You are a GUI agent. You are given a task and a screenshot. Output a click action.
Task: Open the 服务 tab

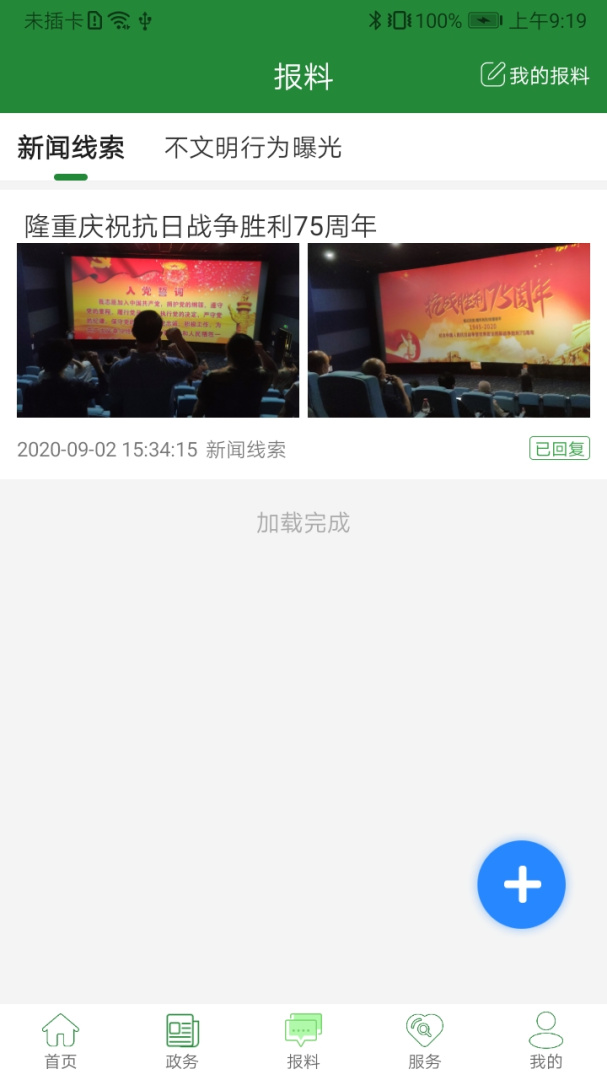tap(424, 1041)
